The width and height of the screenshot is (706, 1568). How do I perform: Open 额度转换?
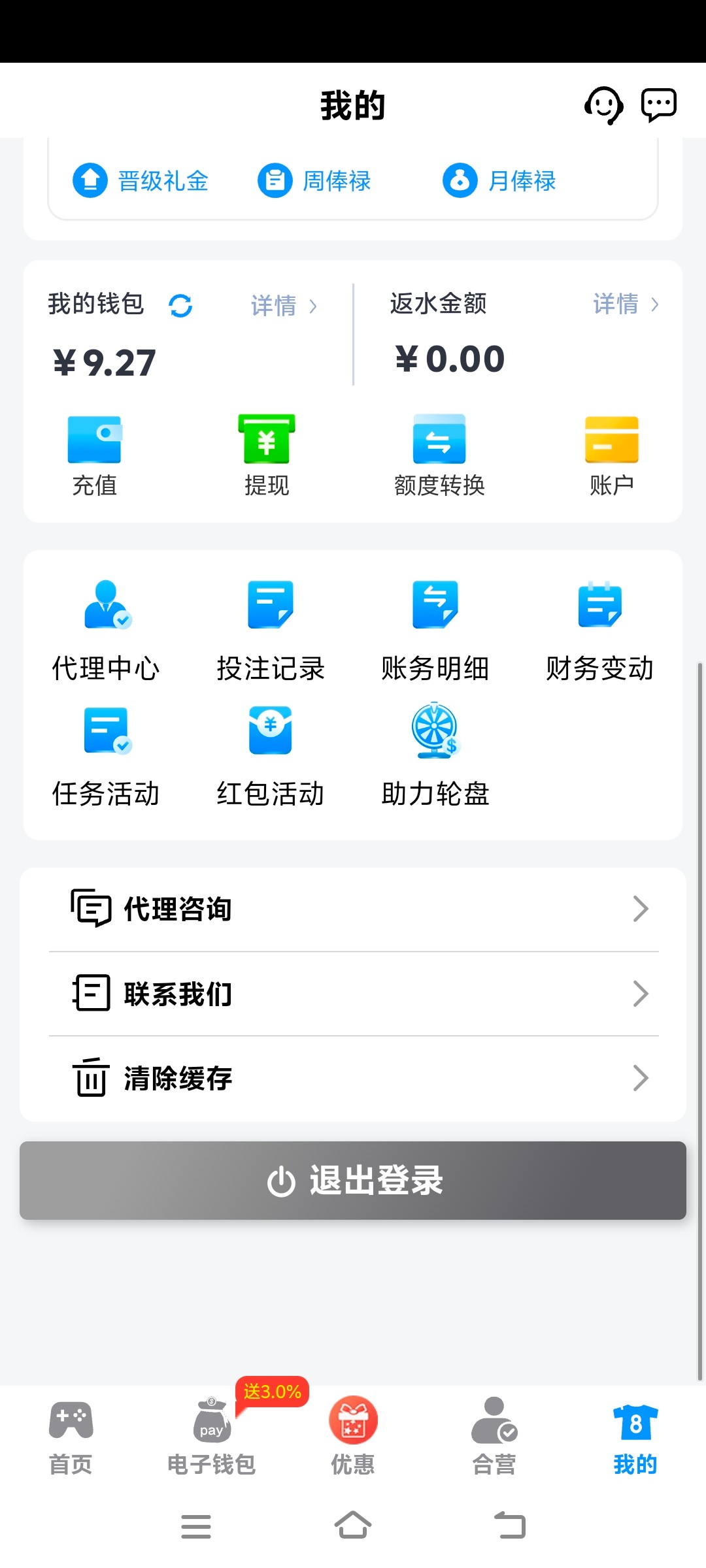[x=439, y=455]
